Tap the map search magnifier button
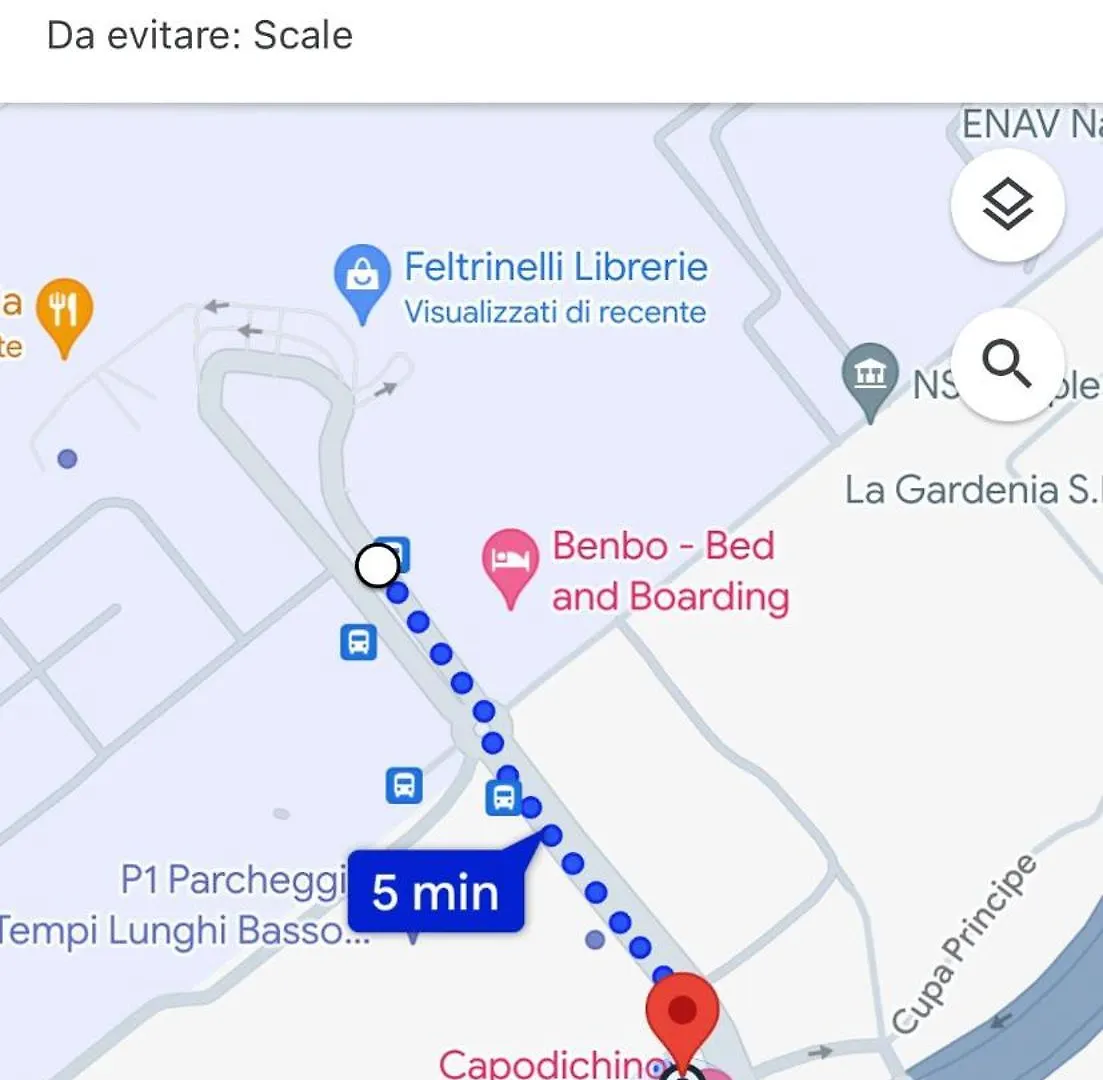This screenshot has height=1080, width=1103. point(1007,364)
